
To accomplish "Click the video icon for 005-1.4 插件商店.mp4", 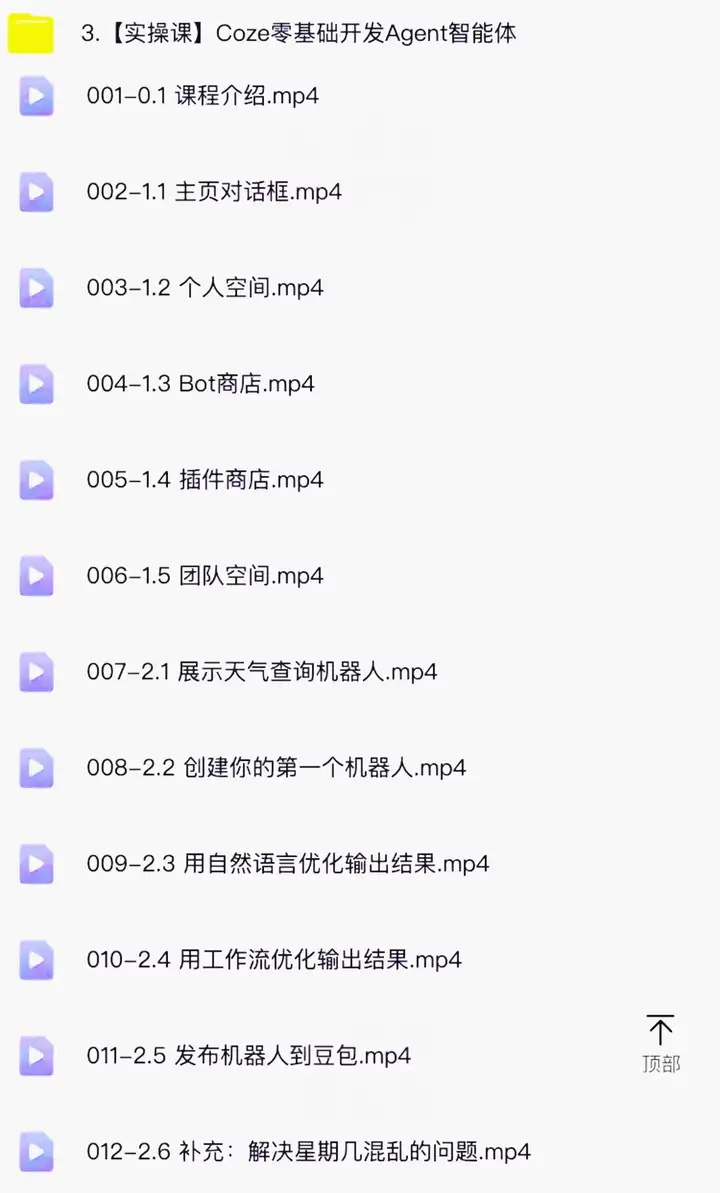I will (x=36, y=480).
